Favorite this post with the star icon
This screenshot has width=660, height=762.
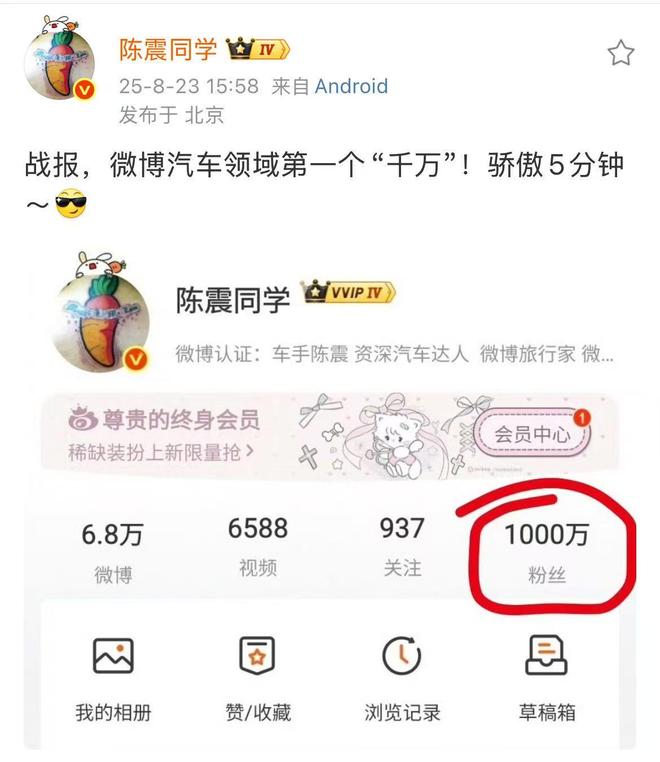(x=621, y=53)
